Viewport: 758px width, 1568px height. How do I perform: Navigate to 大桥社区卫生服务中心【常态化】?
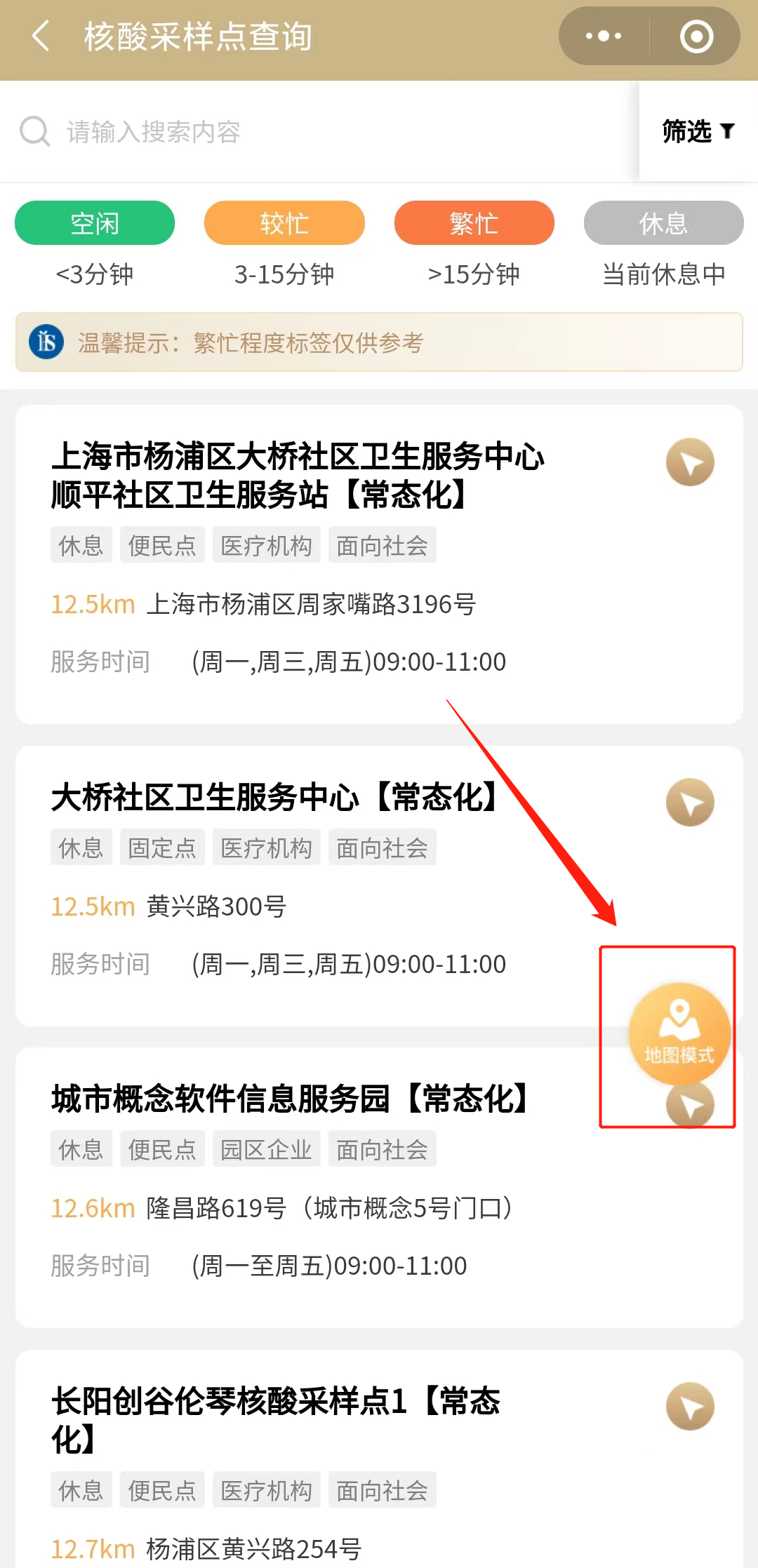pos(690,803)
